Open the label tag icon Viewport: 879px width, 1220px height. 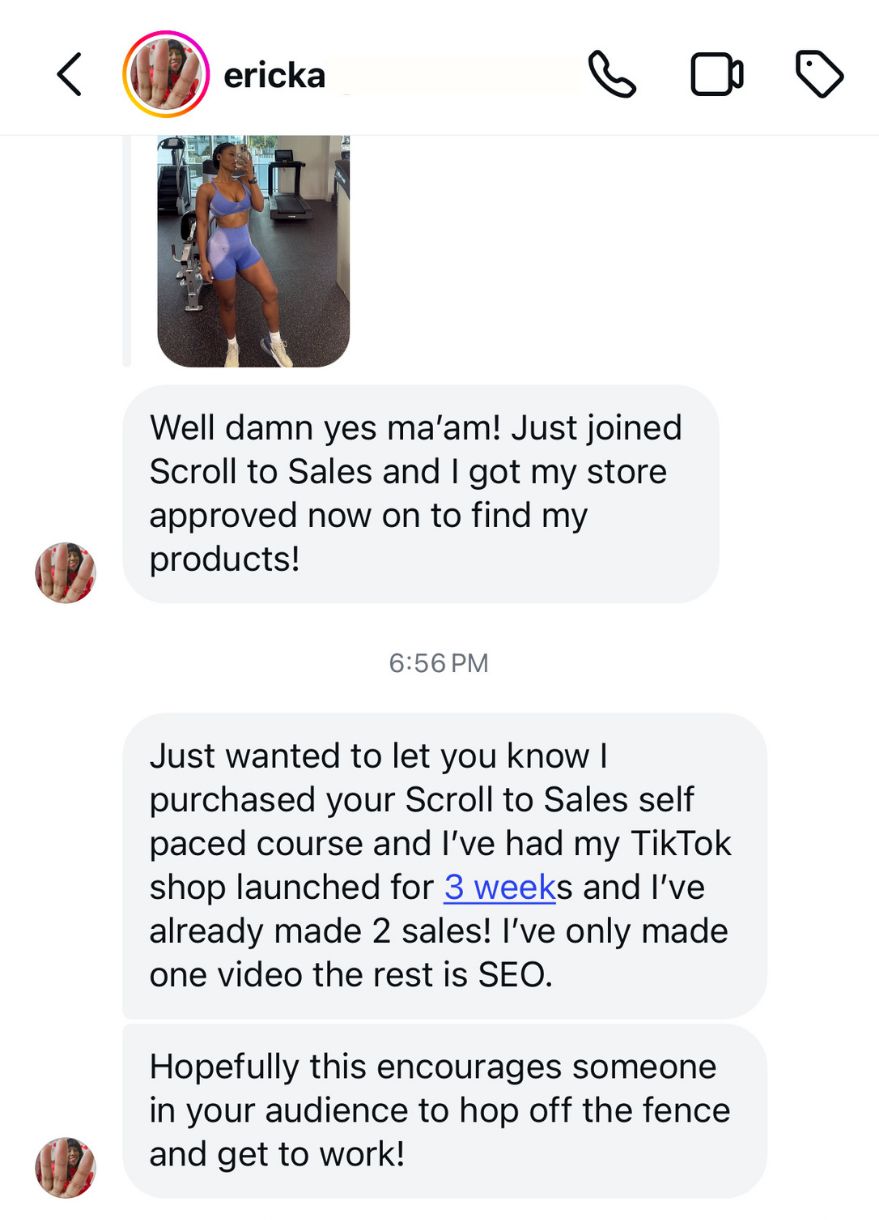click(x=819, y=75)
